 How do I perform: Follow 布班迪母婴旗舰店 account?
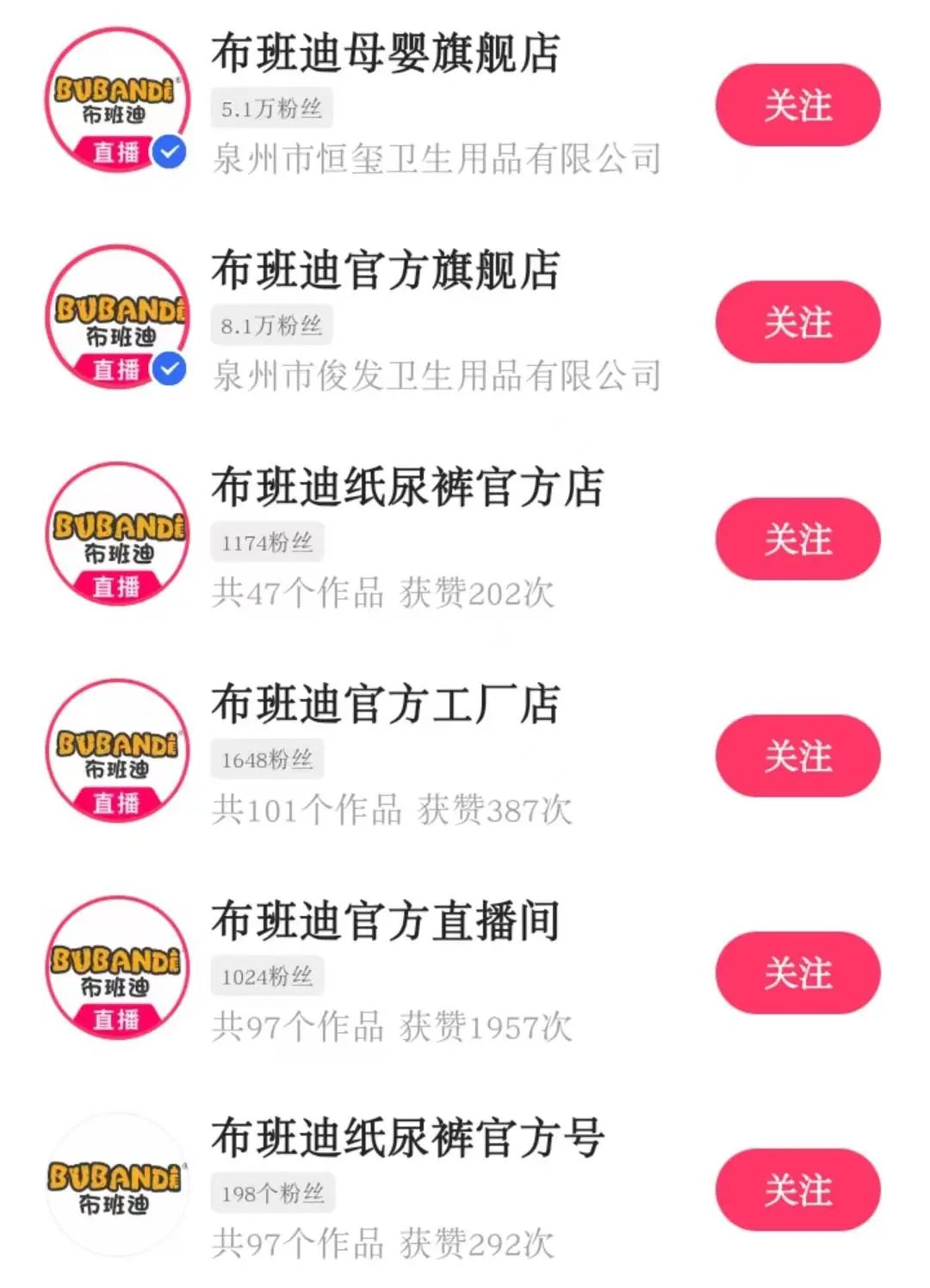point(797,104)
